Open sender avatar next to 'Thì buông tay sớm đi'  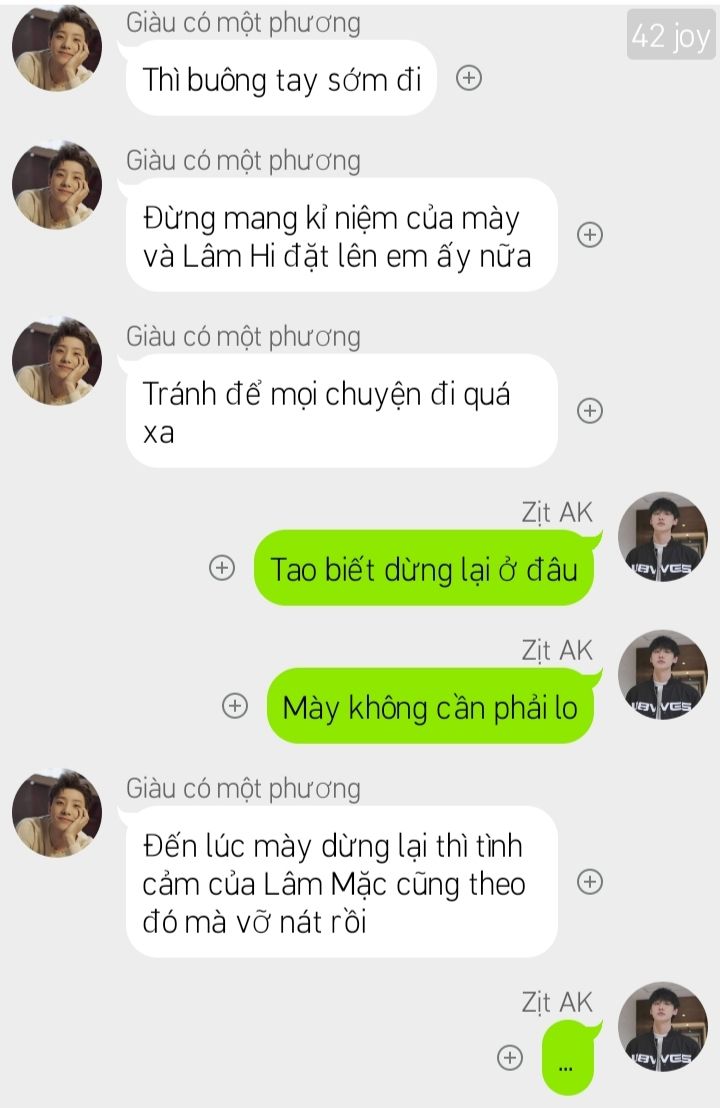tap(57, 47)
